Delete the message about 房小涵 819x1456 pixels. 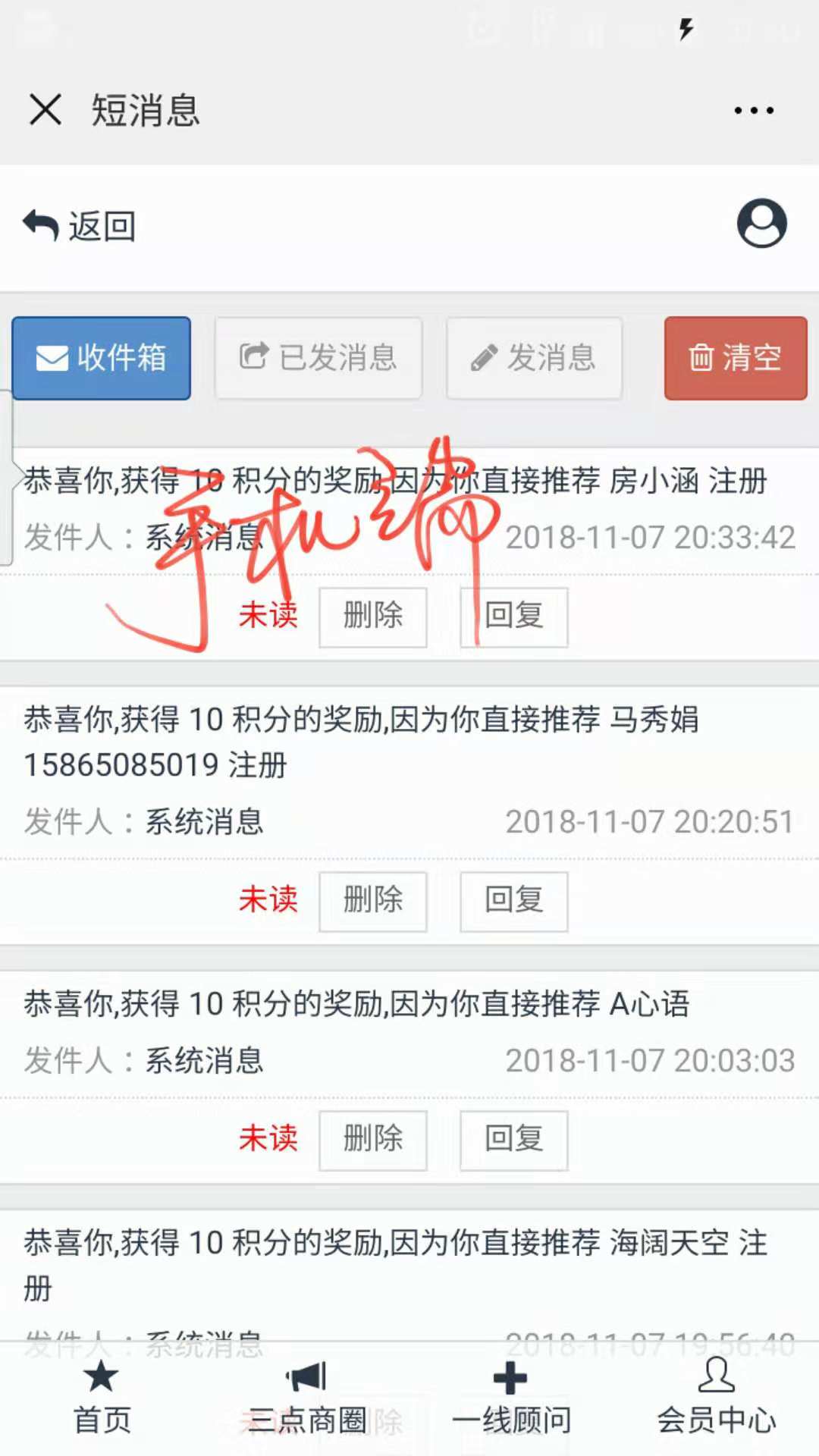pos(372,617)
